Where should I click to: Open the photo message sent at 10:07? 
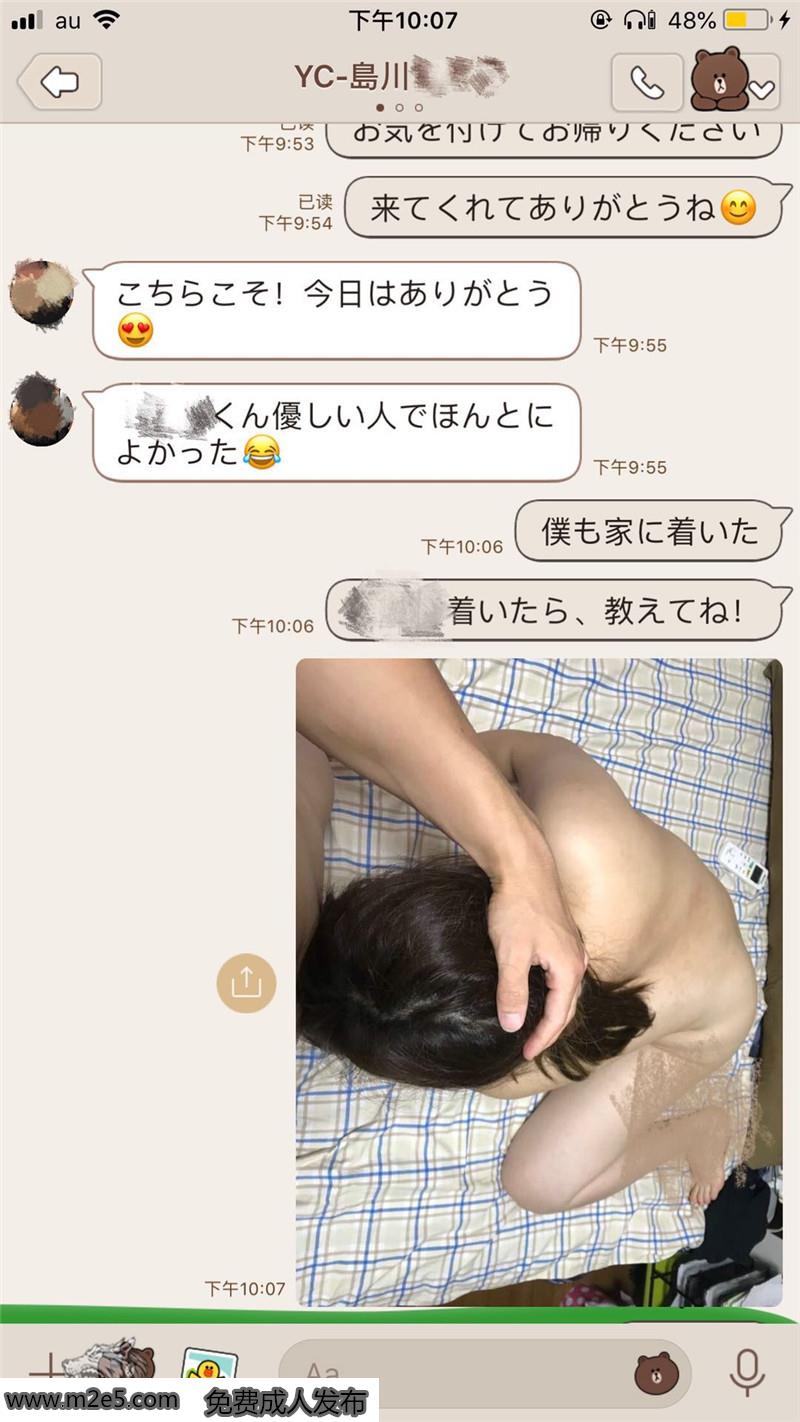point(538,980)
